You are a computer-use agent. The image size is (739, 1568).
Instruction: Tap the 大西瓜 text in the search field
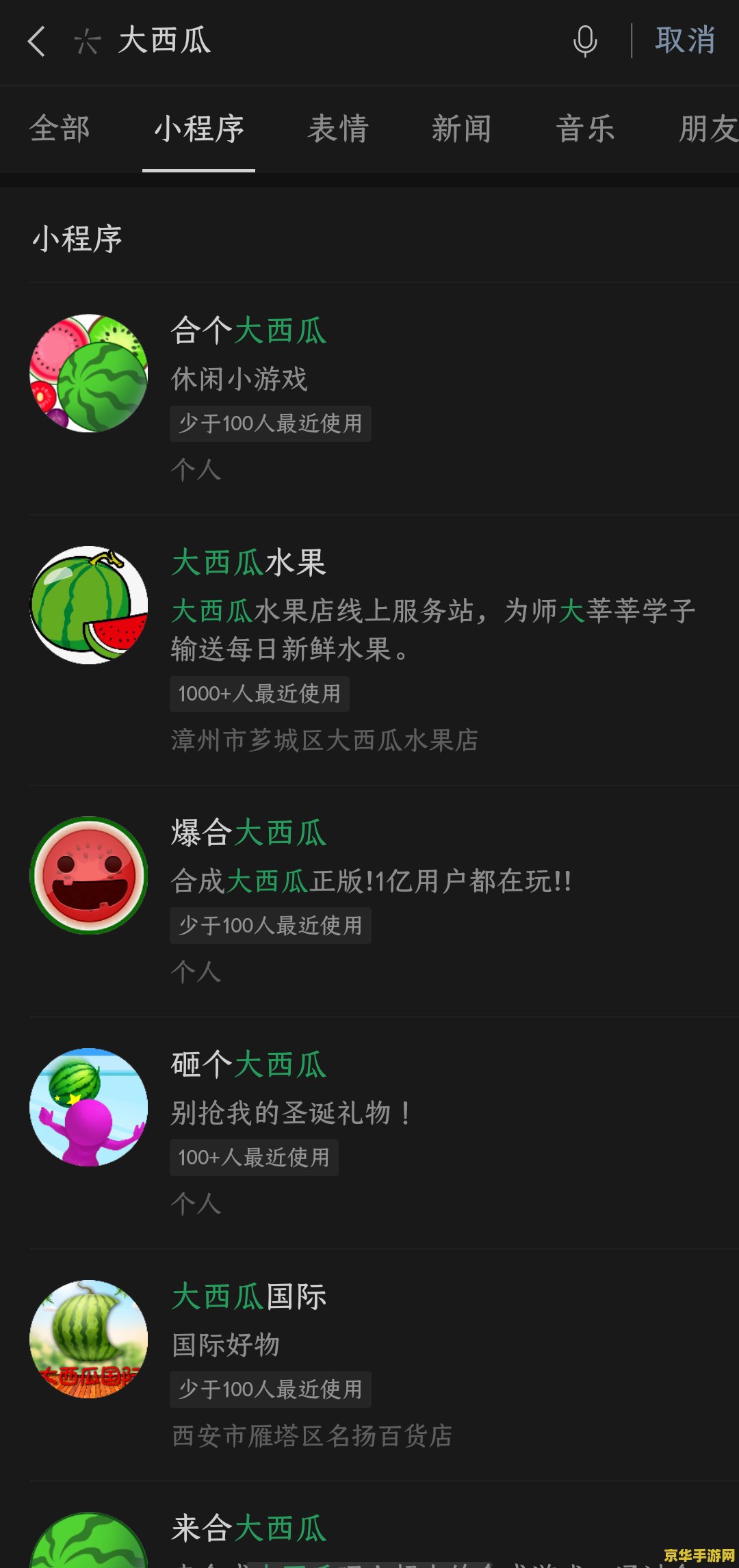[166, 42]
